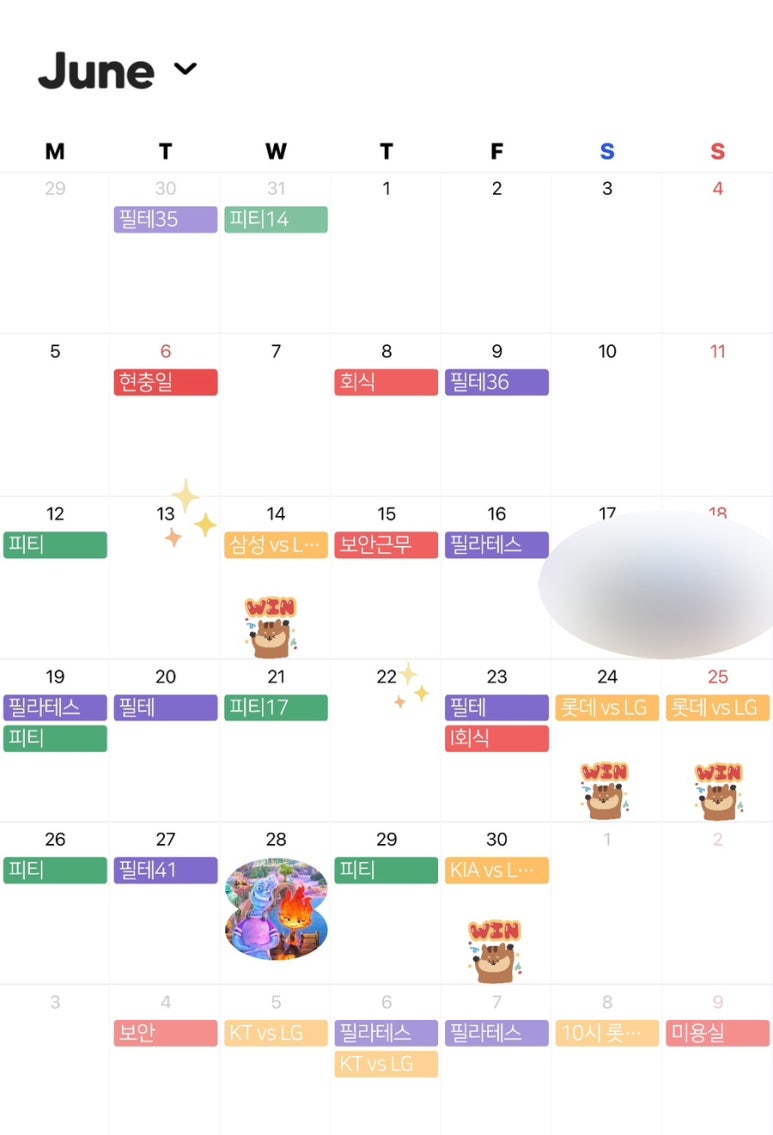The height and width of the screenshot is (1135, 773).
Task: Expand the June month dropdown
Action: pyautogui.click(x=185, y=69)
